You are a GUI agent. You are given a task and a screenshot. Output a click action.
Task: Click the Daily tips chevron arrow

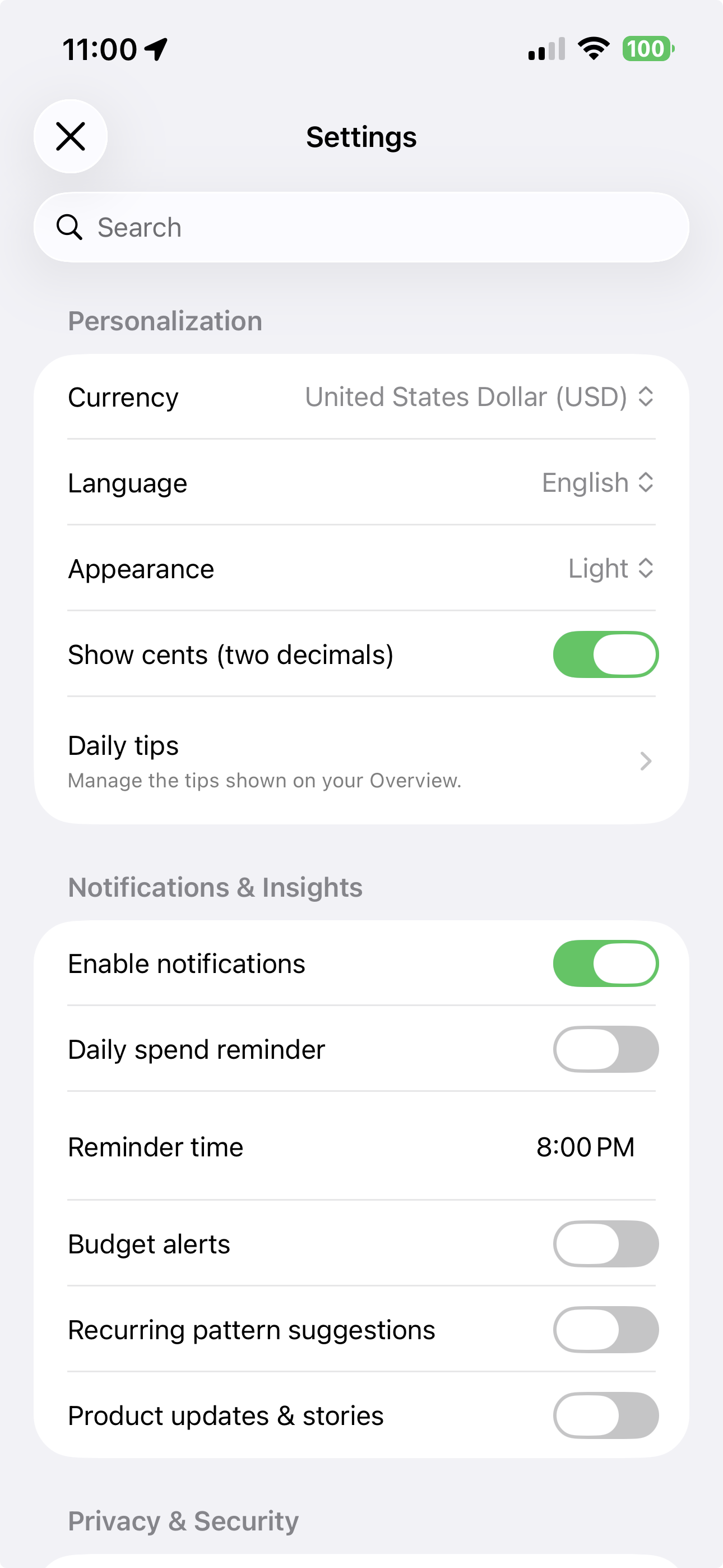click(x=645, y=761)
